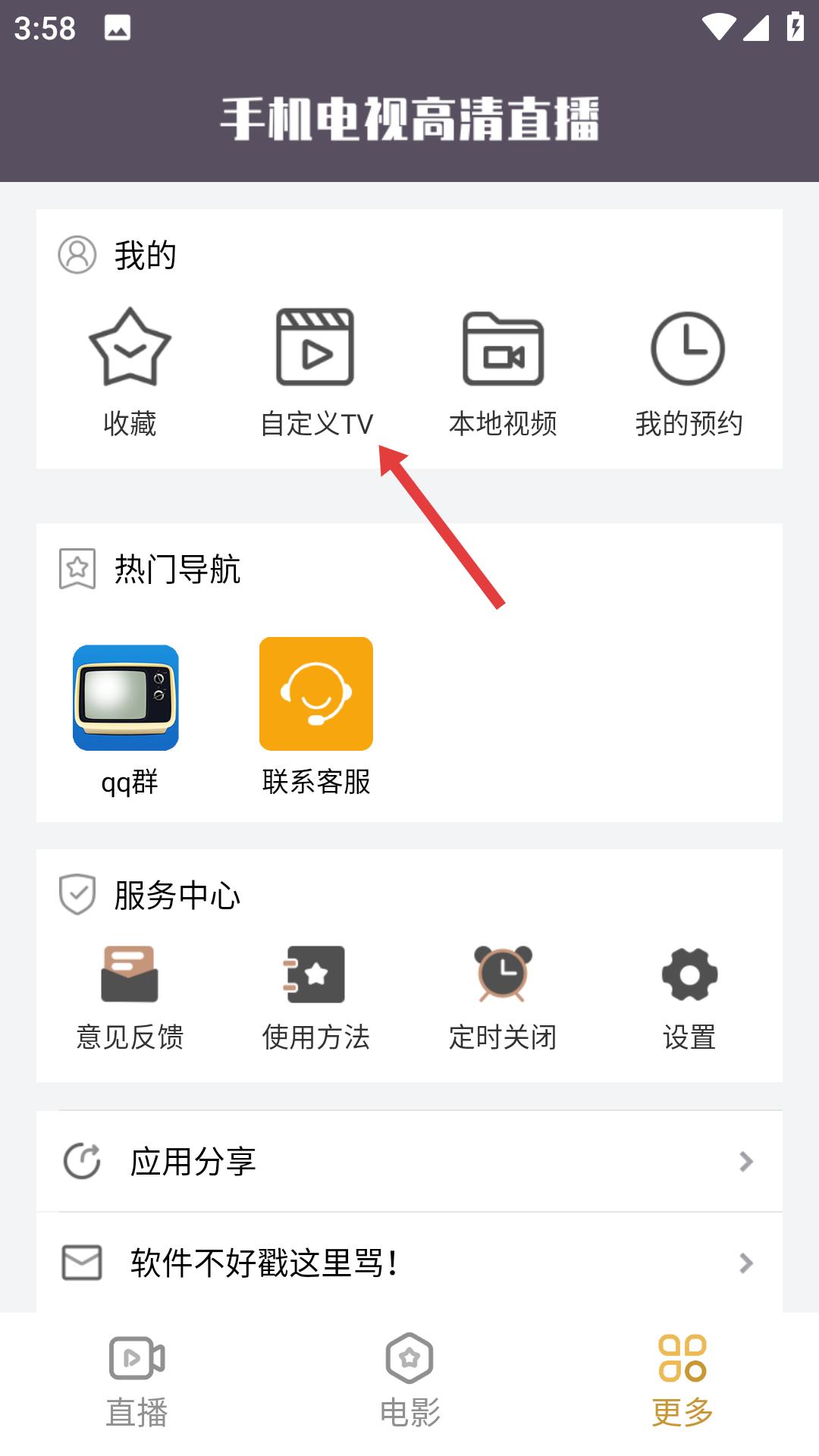Expand 软件不好戳这里骂 complaint row chevron

pyautogui.click(x=745, y=1263)
